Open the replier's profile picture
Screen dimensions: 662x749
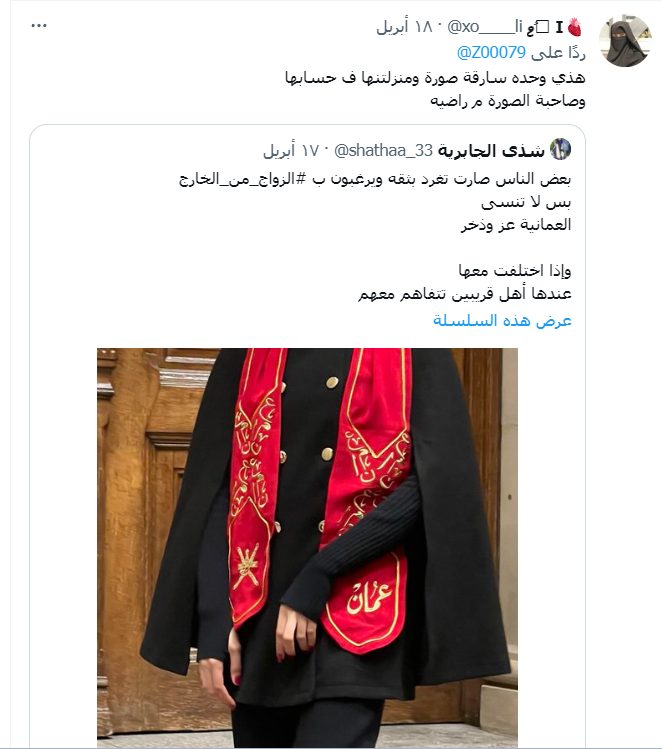click(x=624, y=42)
